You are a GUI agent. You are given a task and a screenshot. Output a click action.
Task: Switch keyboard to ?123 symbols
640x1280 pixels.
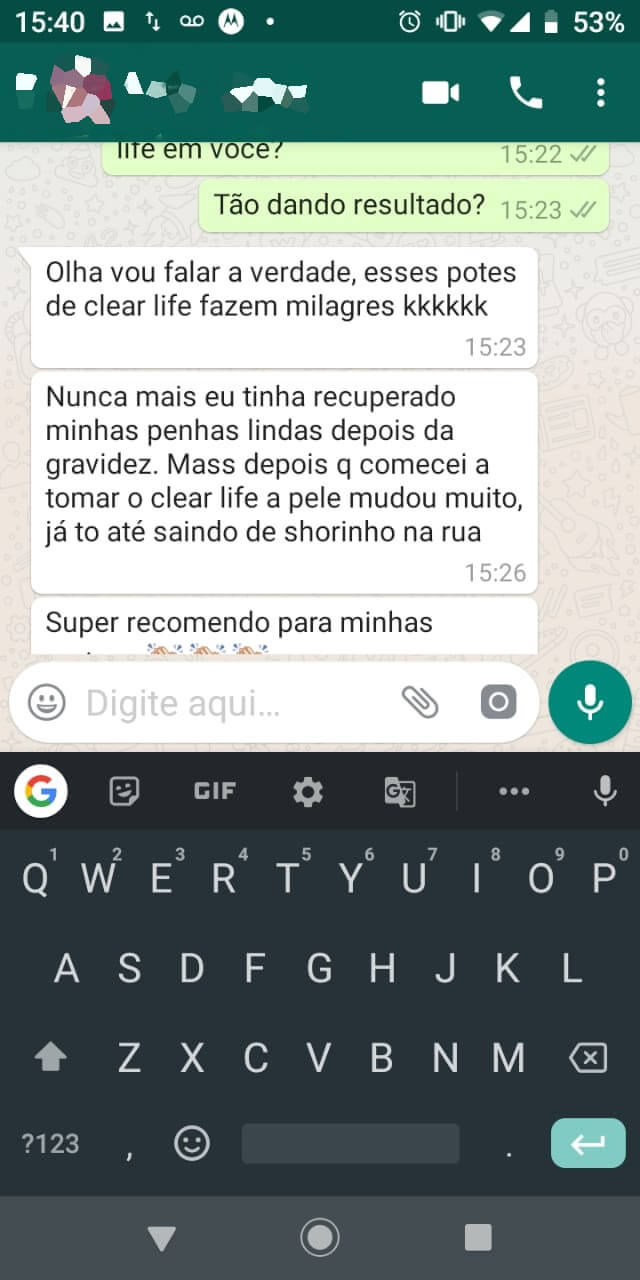50,1143
